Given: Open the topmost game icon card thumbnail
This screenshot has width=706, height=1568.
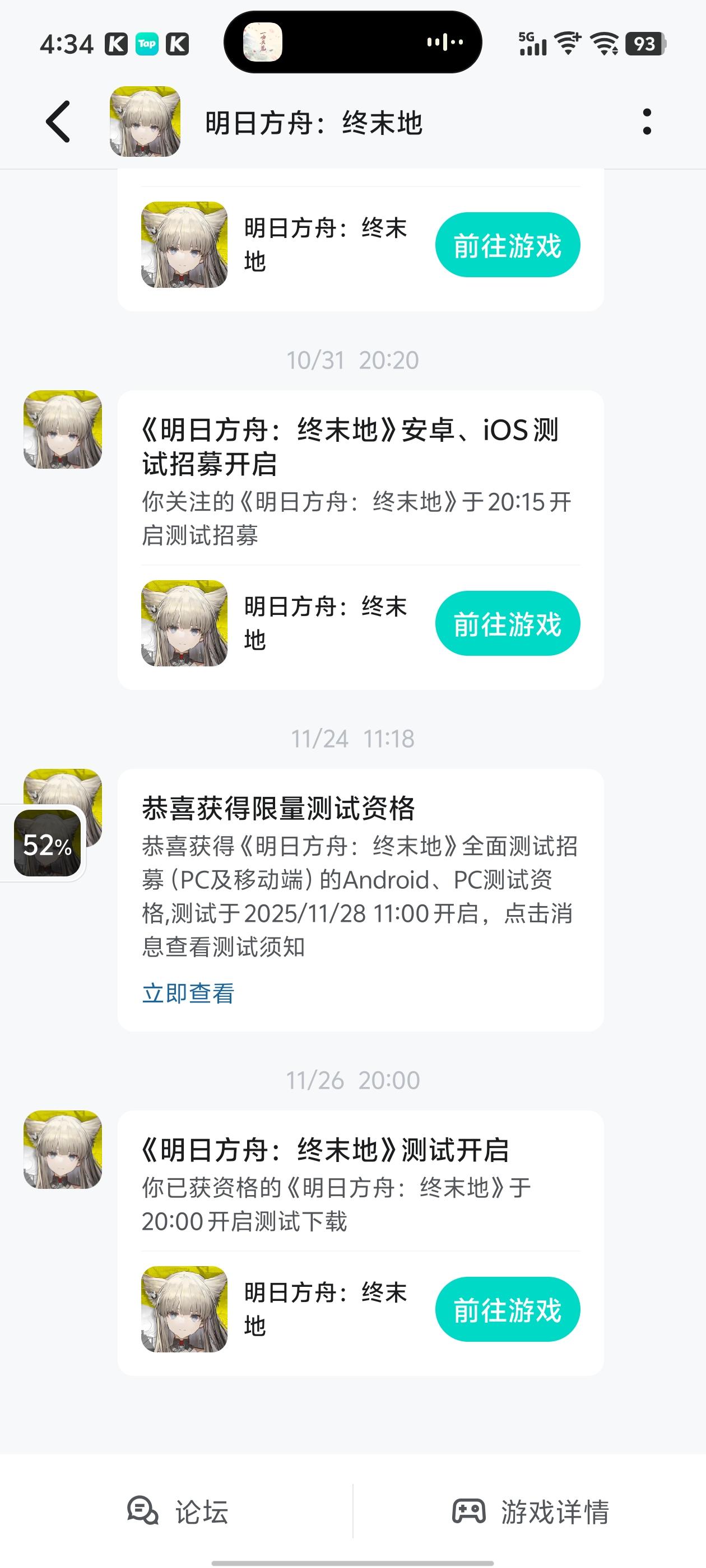Looking at the screenshot, I should [x=184, y=244].
